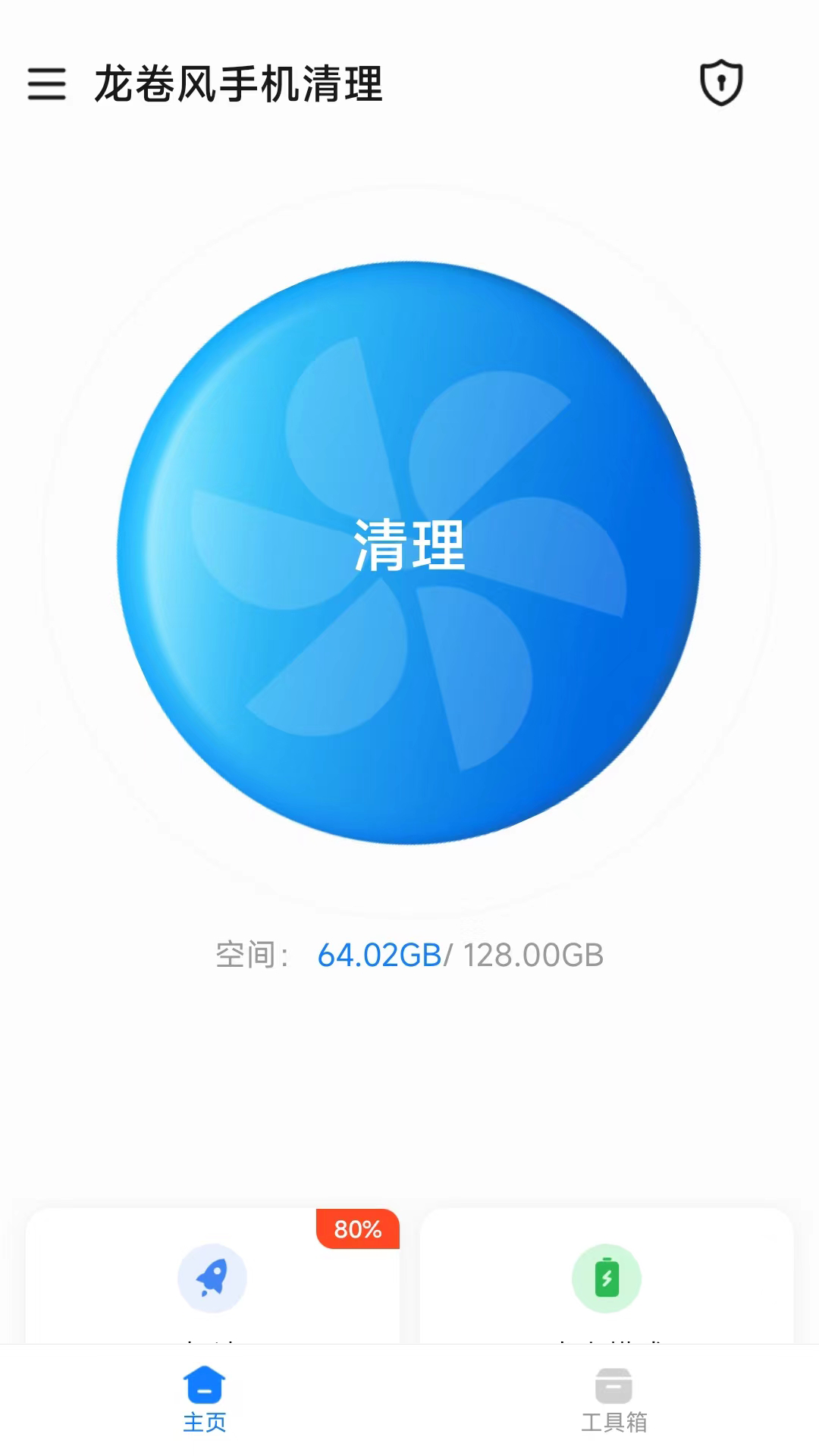The height and width of the screenshot is (1456, 819).
Task: Open the security shield icon
Action: 720,83
